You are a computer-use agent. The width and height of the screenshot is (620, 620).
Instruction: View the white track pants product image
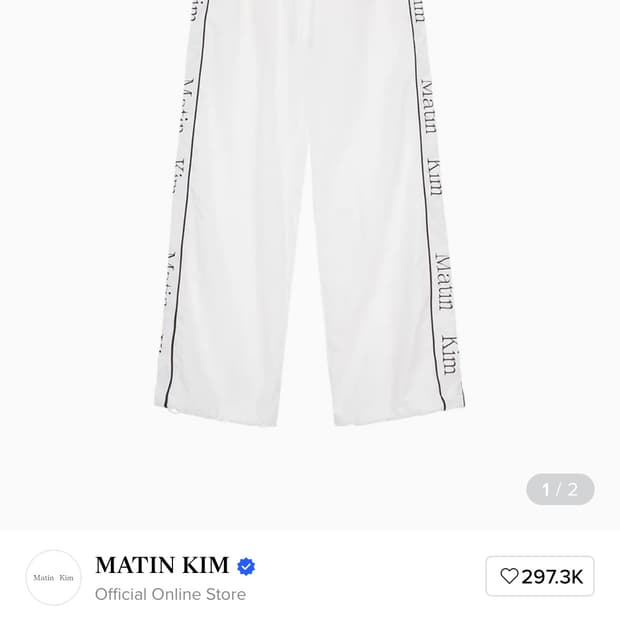(310, 220)
